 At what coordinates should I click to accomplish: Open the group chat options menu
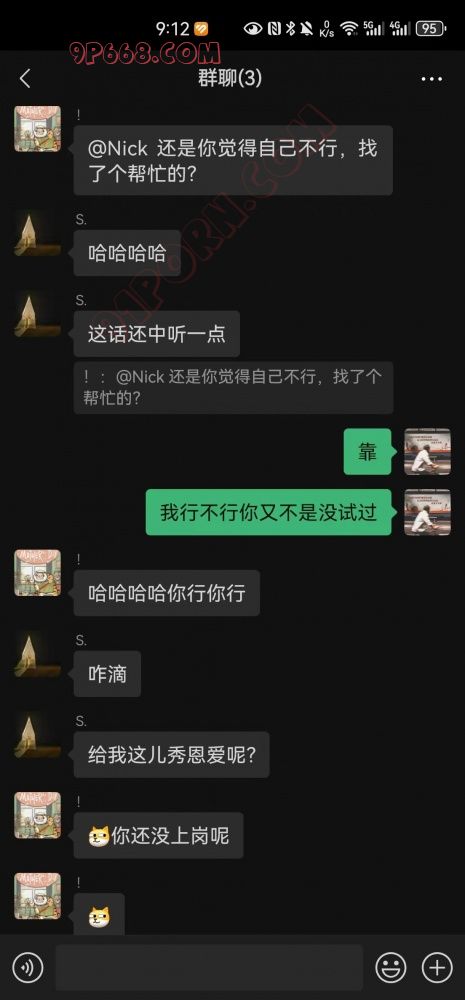(432, 79)
